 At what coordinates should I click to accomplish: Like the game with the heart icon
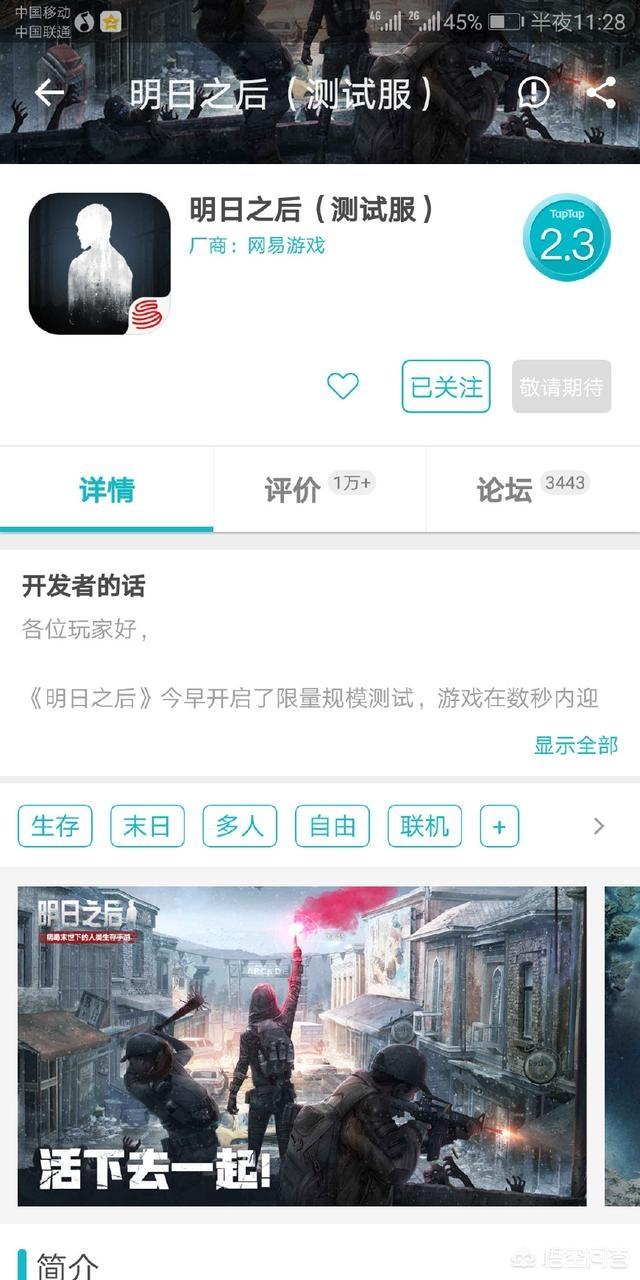point(343,386)
